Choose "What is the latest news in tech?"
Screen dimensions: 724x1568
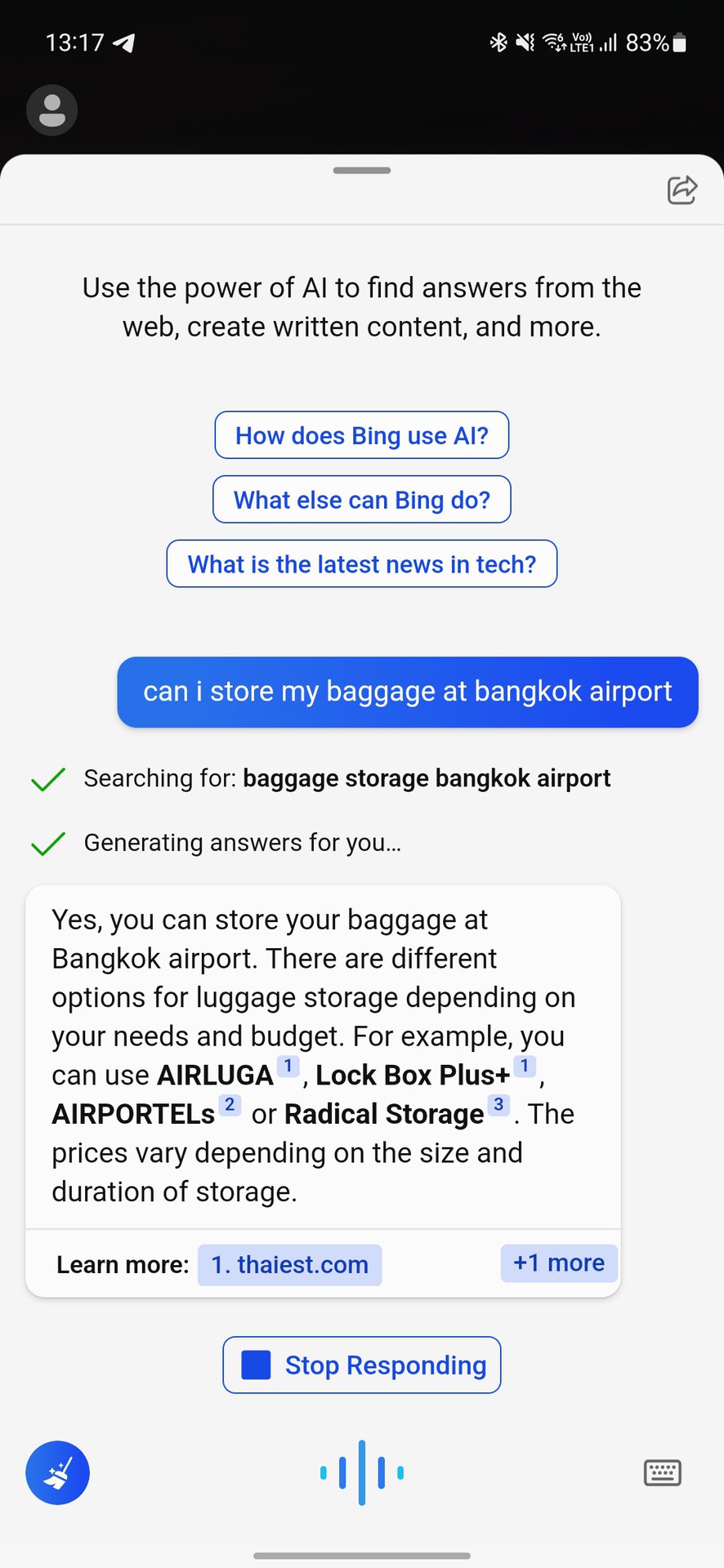tap(362, 564)
